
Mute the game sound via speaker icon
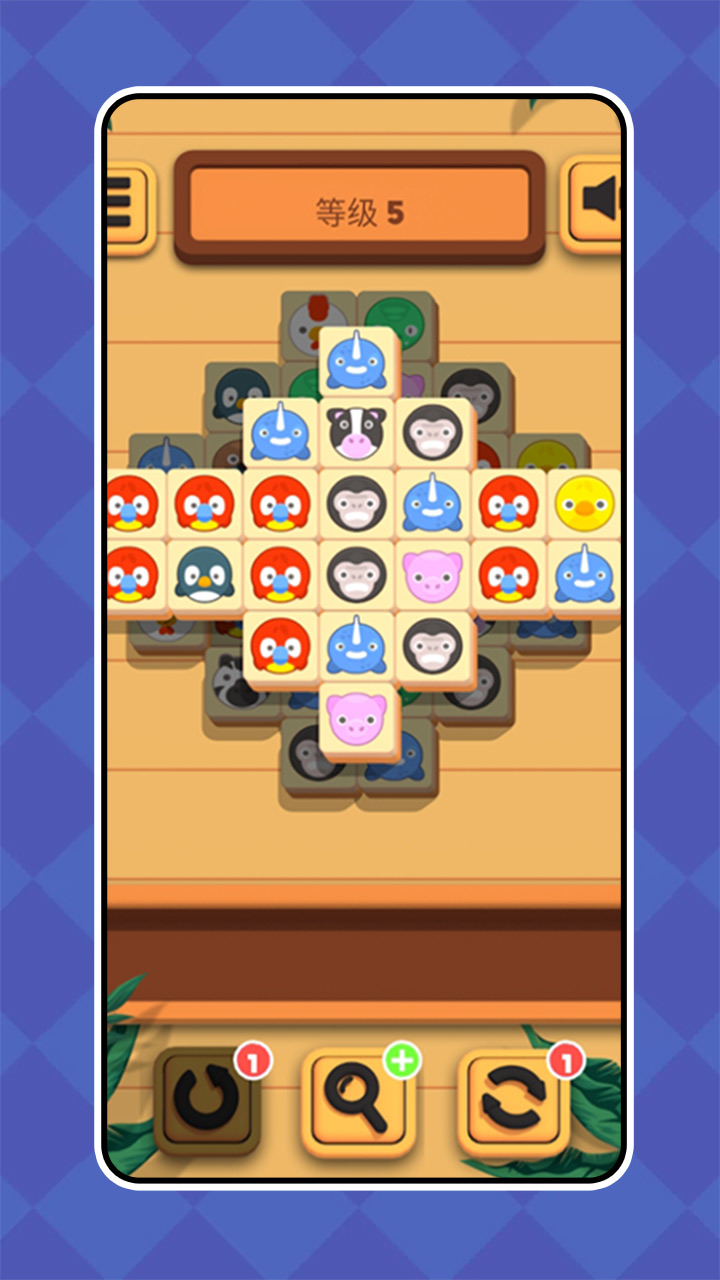tap(595, 203)
